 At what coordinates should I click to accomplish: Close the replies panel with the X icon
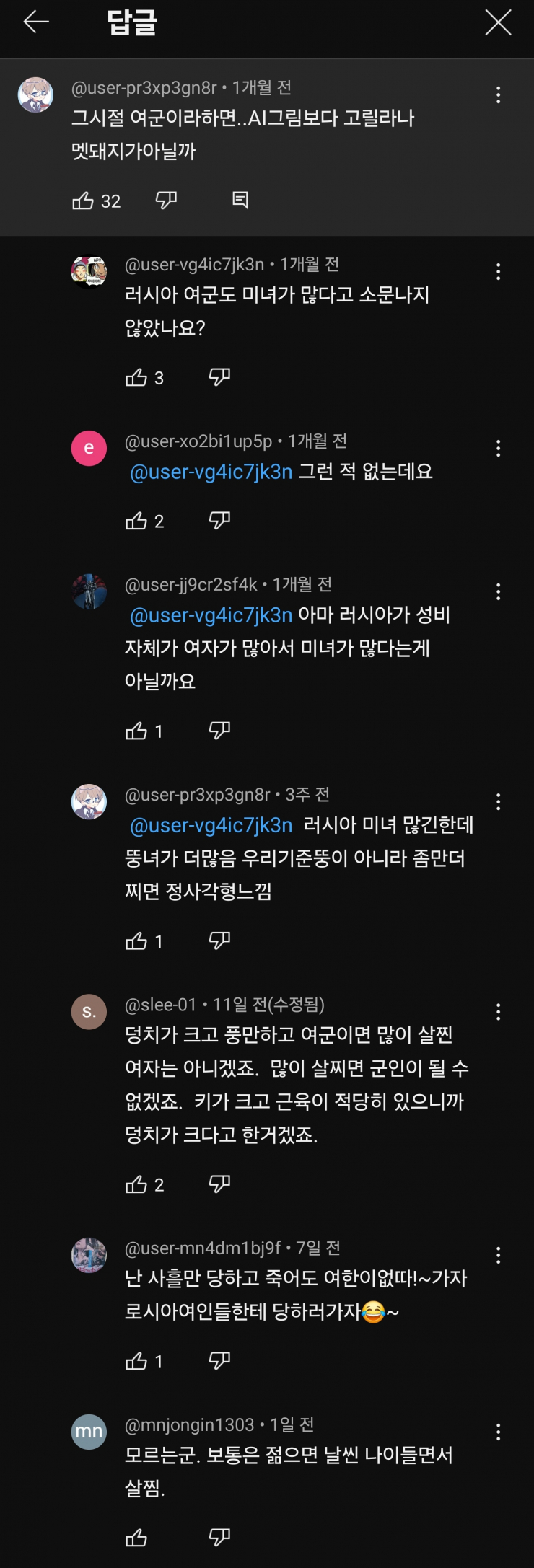click(x=499, y=24)
